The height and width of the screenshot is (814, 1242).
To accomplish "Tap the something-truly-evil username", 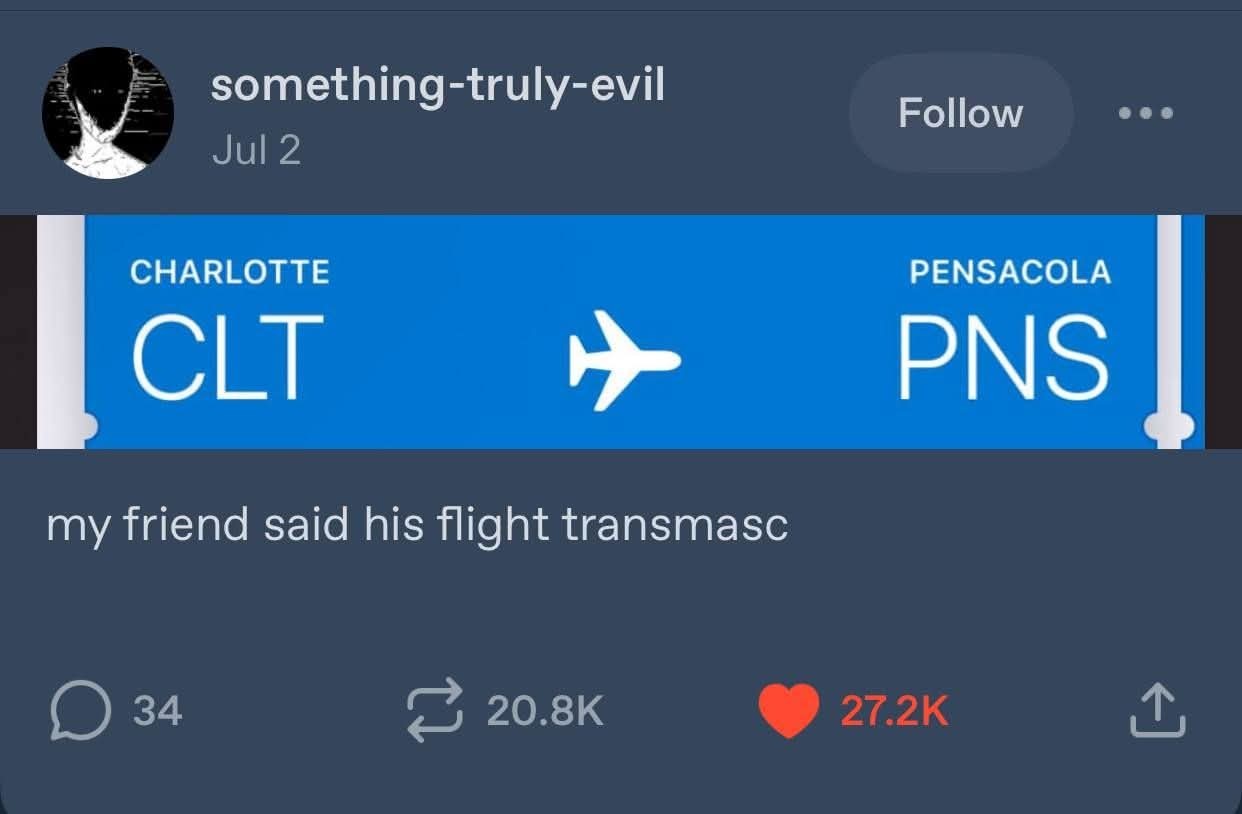I will pos(437,86).
